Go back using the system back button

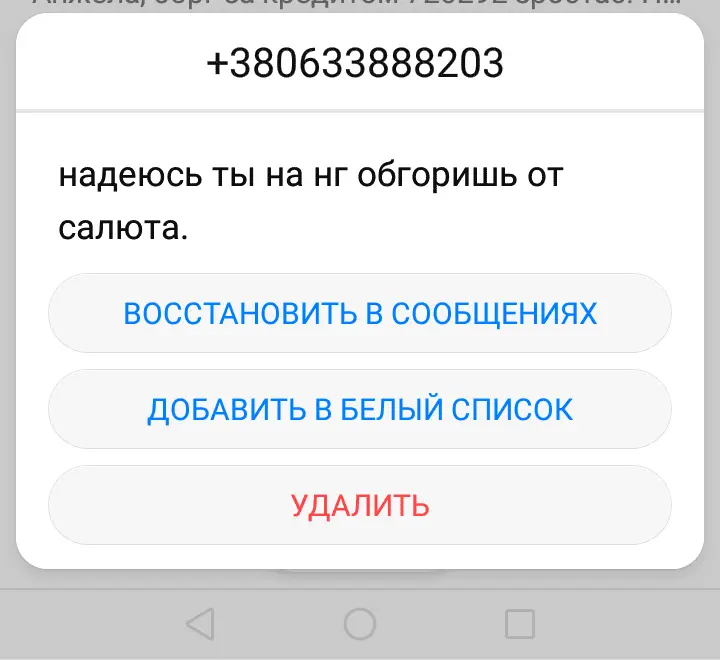click(x=200, y=624)
